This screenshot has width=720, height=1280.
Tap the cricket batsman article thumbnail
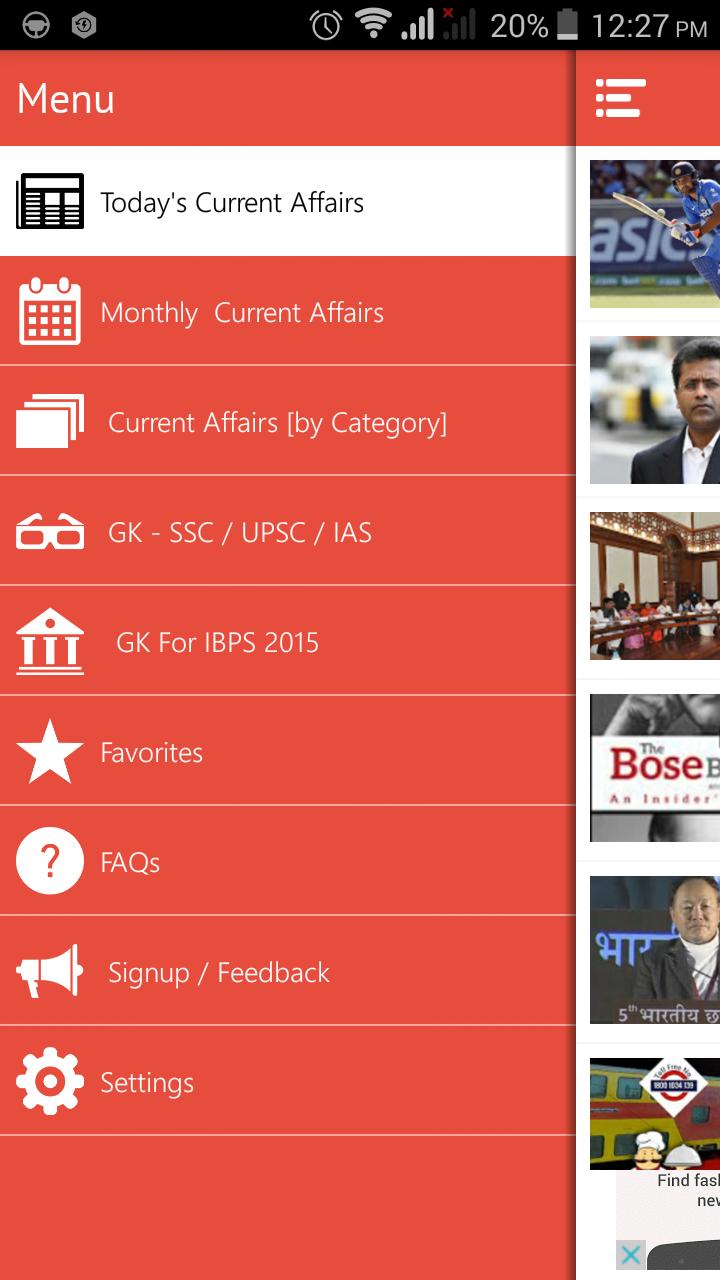pyautogui.click(x=654, y=233)
